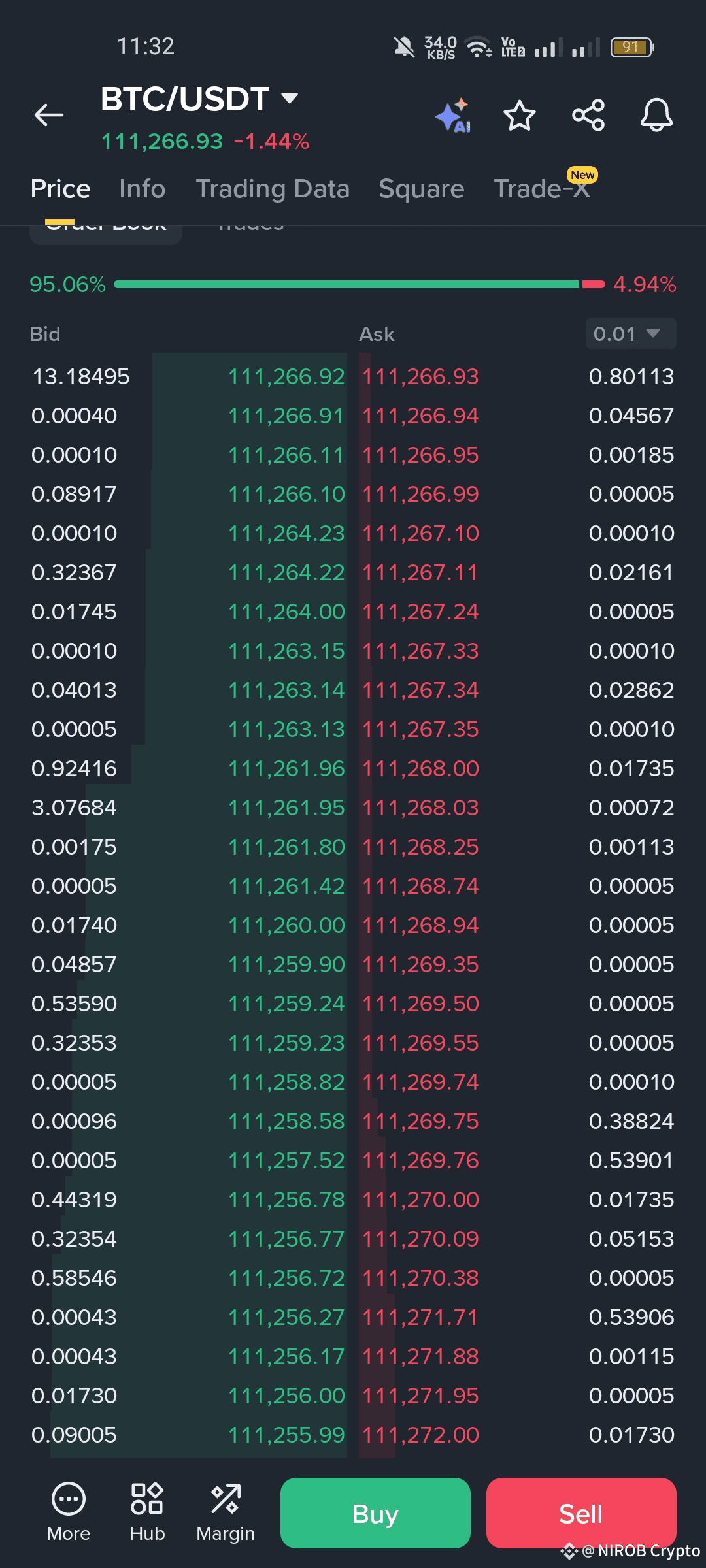
Task: Open the BTC/USDT pair selector dropdown
Action: click(x=199, y=99)
